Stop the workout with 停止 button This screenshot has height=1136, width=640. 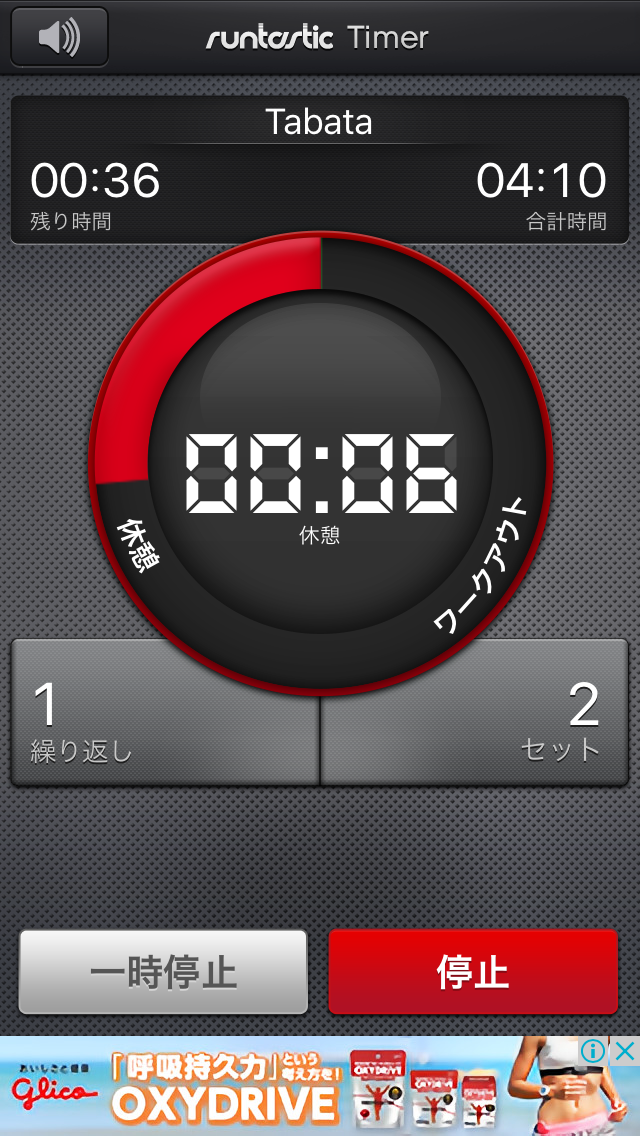click(473, 972)
